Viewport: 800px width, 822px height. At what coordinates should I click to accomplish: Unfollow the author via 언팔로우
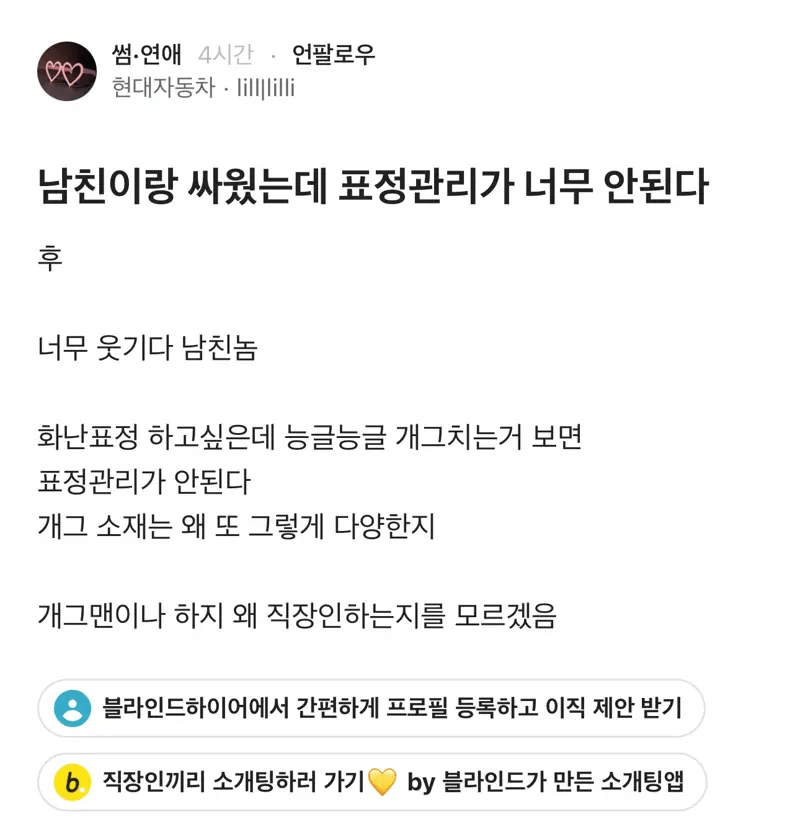pyautogui.click(x=333, y=55)
